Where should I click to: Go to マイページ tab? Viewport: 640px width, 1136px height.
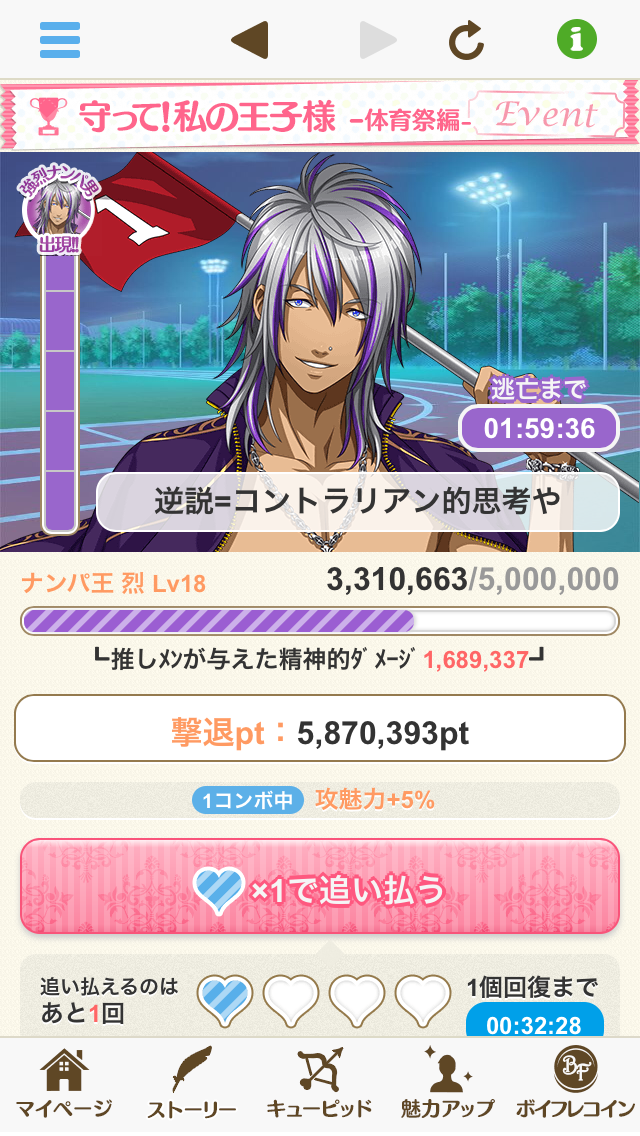tap(64, 1085)
